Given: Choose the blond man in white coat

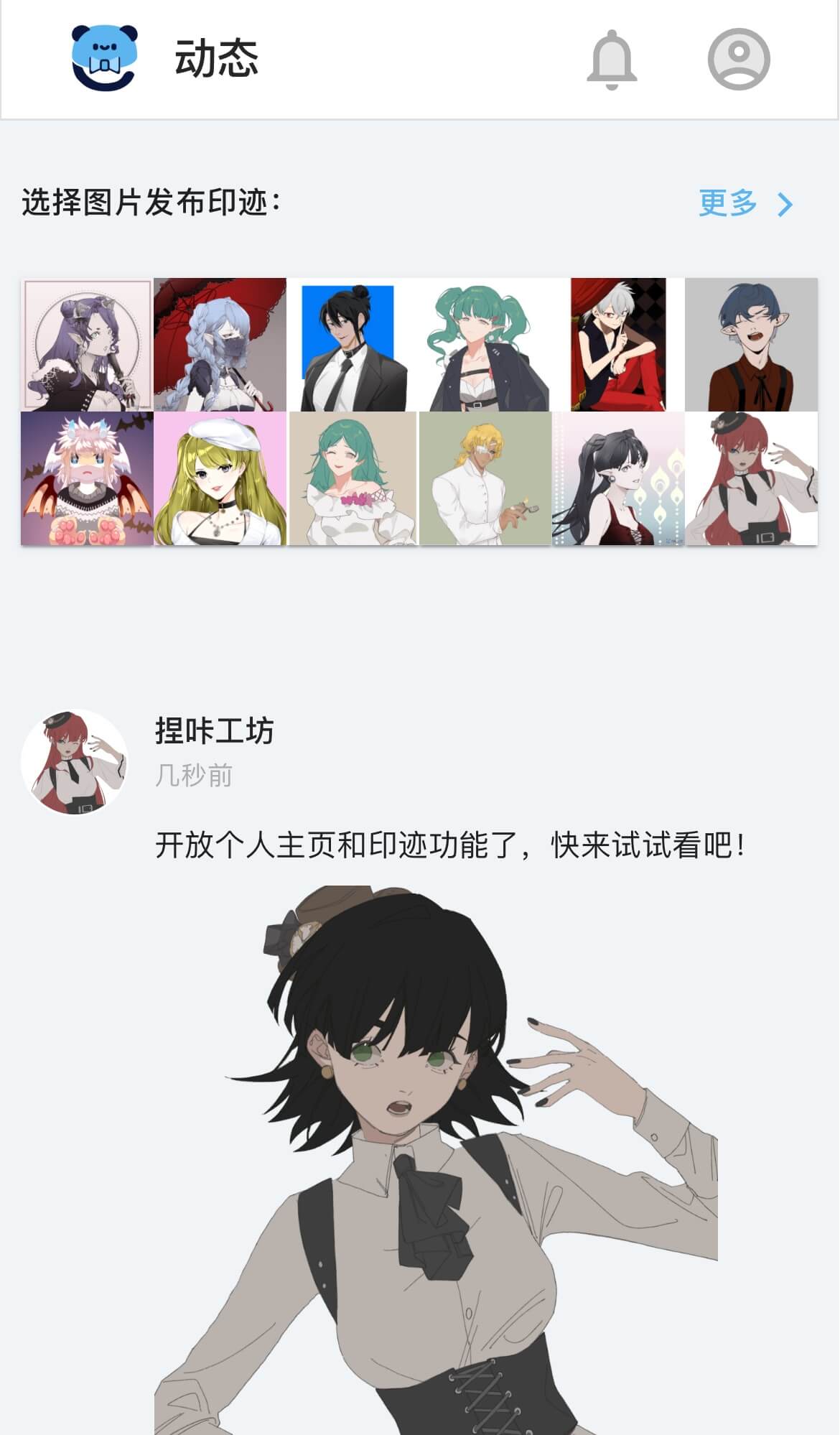Looking at the screenshot, I should click(x=485, y=478).
